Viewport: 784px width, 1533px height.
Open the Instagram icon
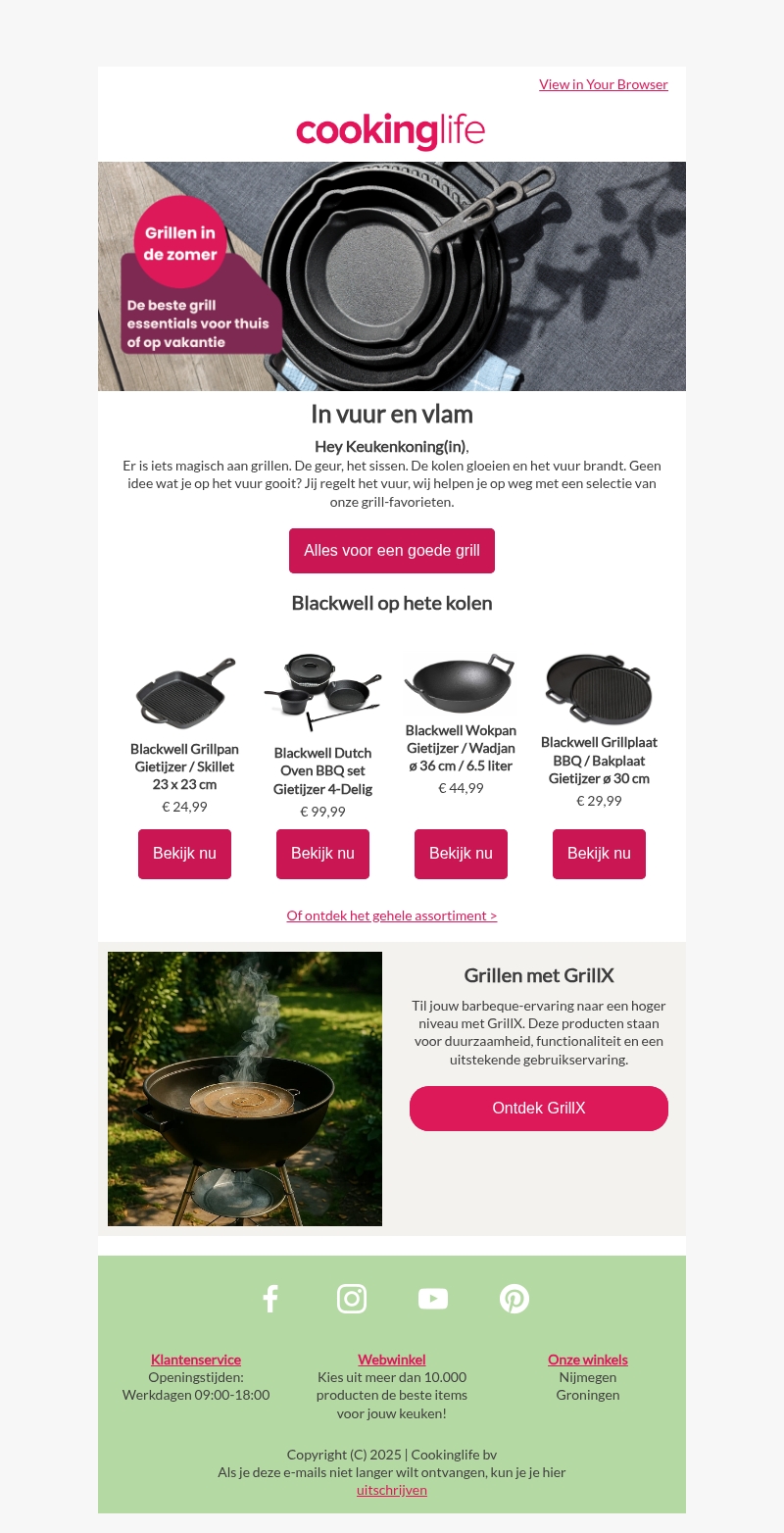352,1299
